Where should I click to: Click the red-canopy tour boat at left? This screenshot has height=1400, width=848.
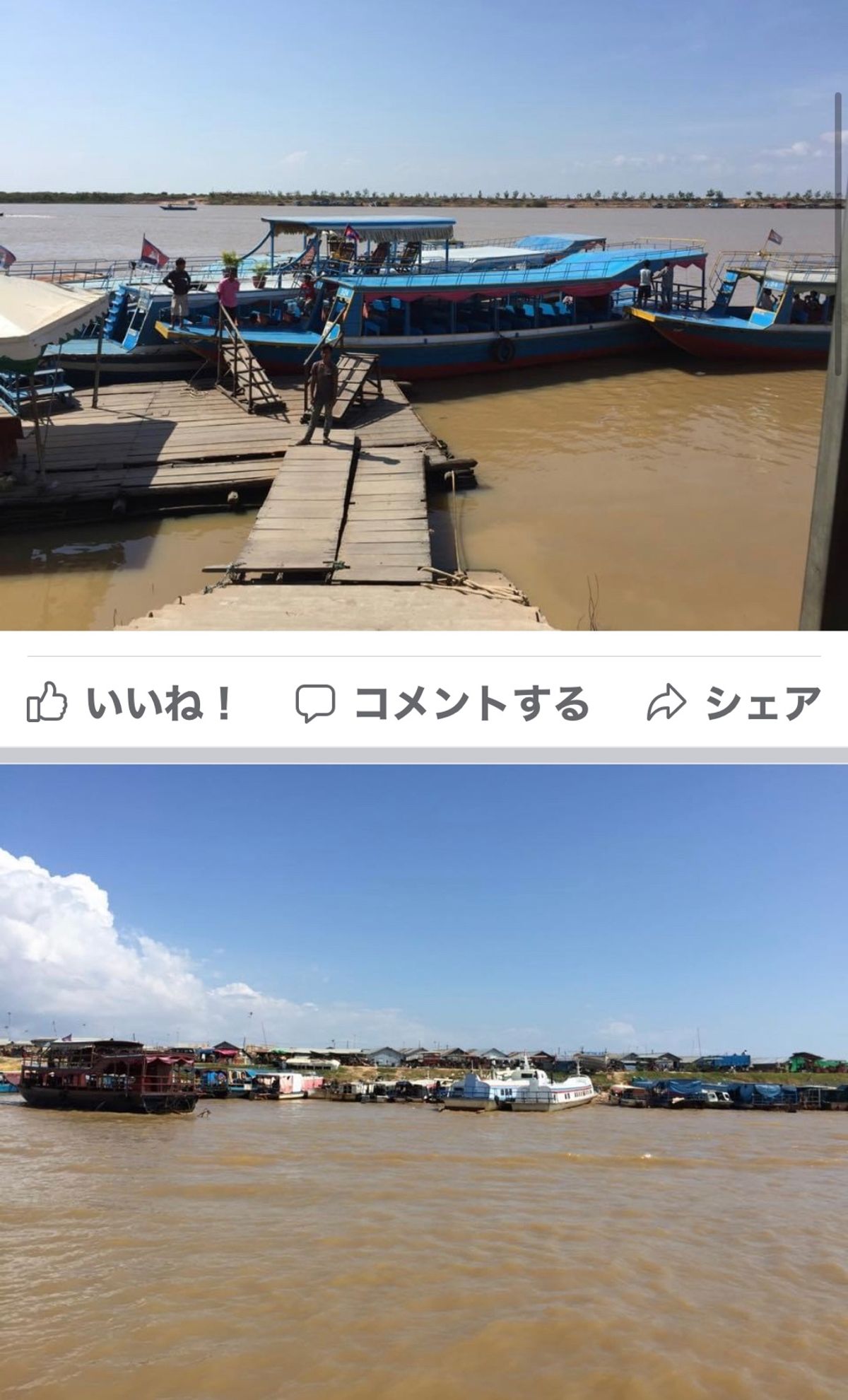click(106, 1082)
